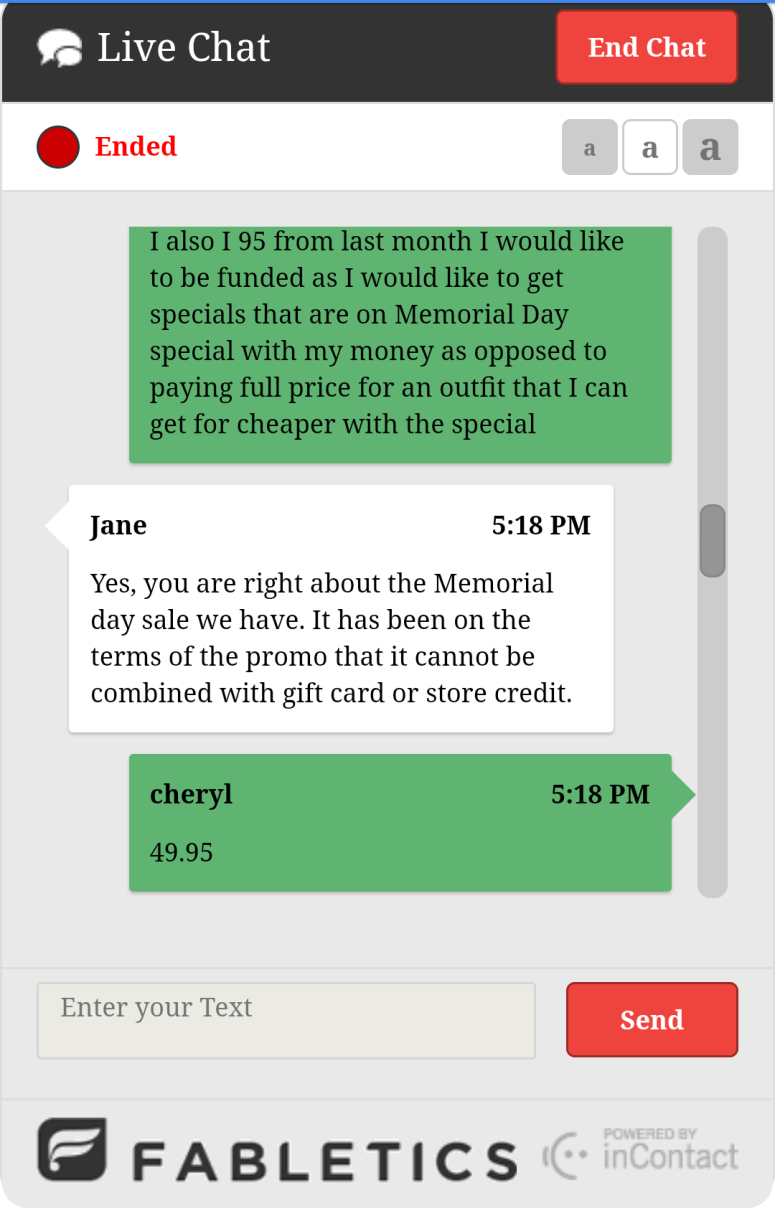Tap the End Chat button
775x1208 pixels.
[x=646, y=47]
